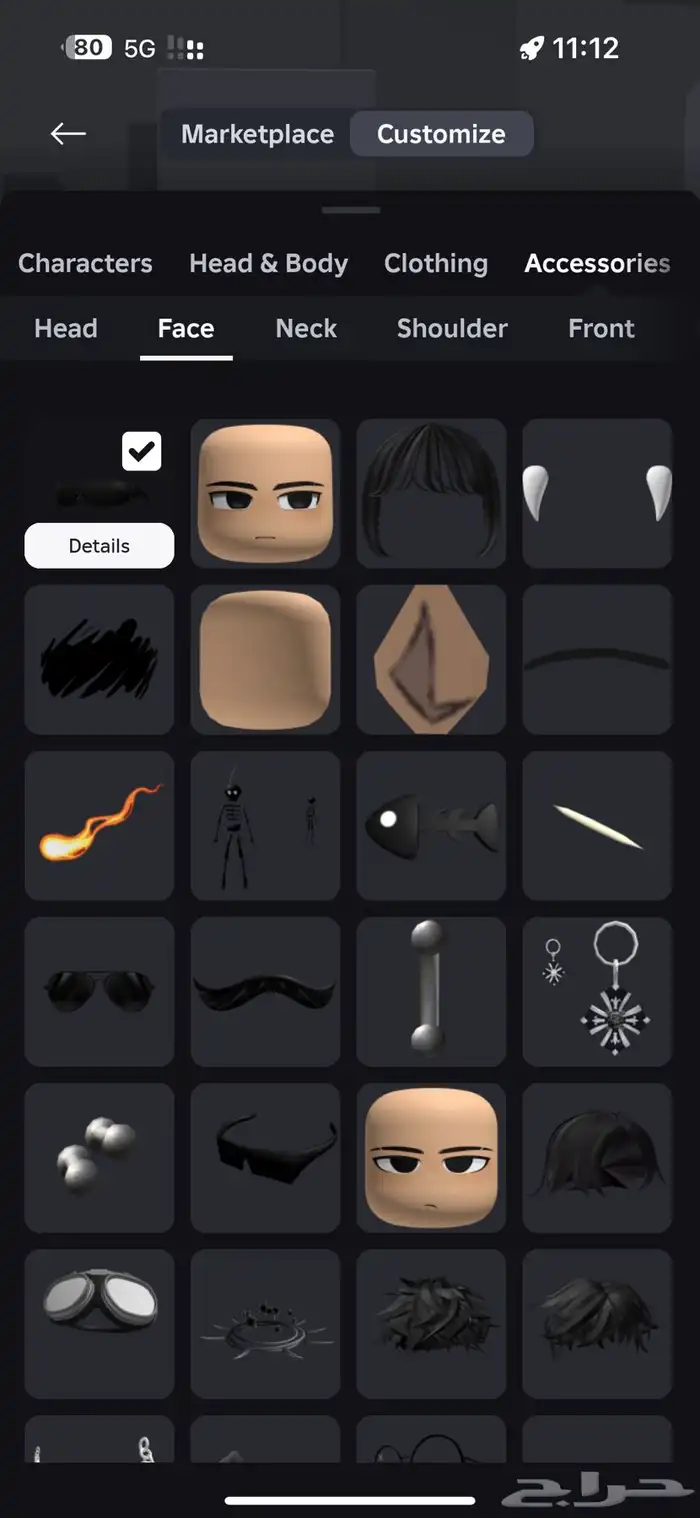The width and height of the screenshot is (700, 1518).
Task: Go back using the arrow icon
Action: pyautogui.click(x=68, y=134)
